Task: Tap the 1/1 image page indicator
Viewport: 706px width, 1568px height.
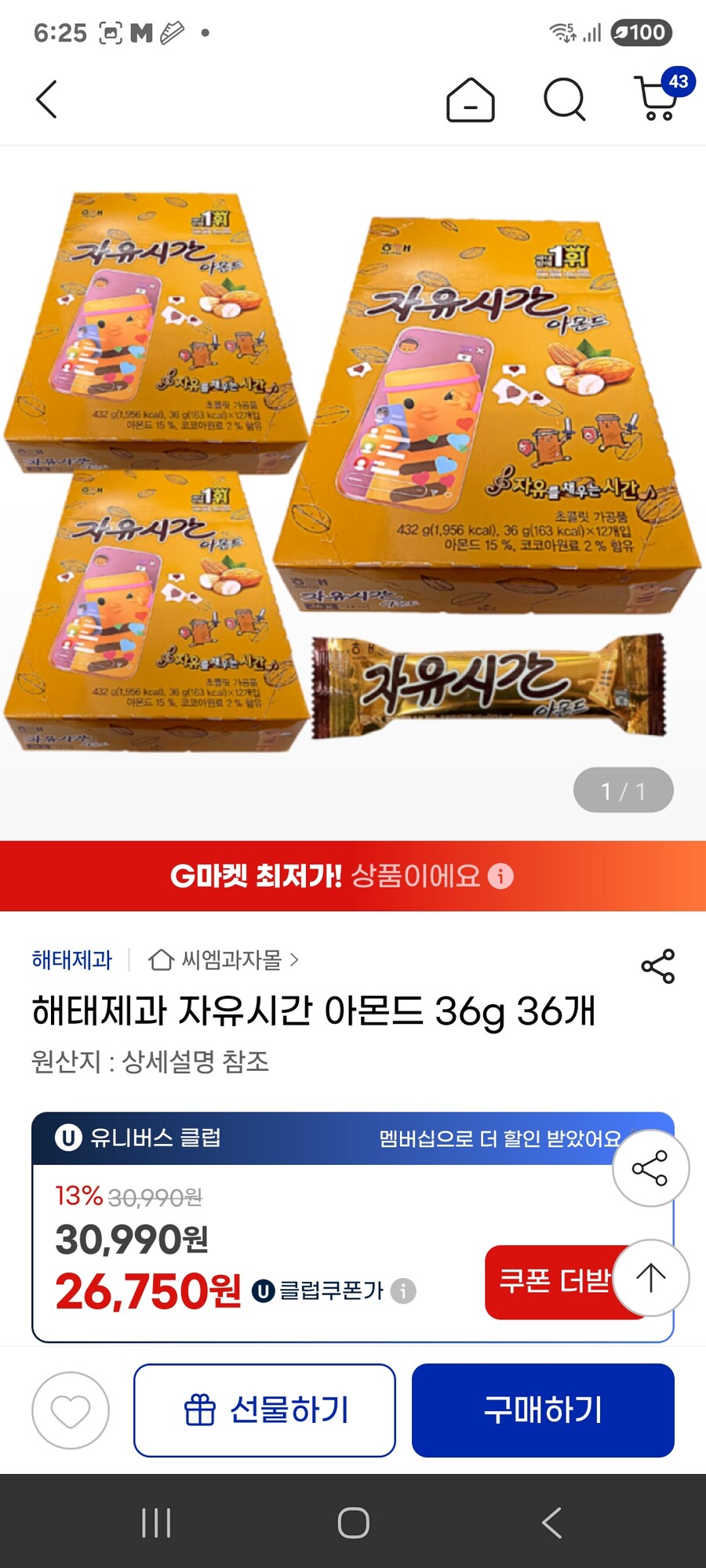Action: pyautogui.click(x=624, y=790)
